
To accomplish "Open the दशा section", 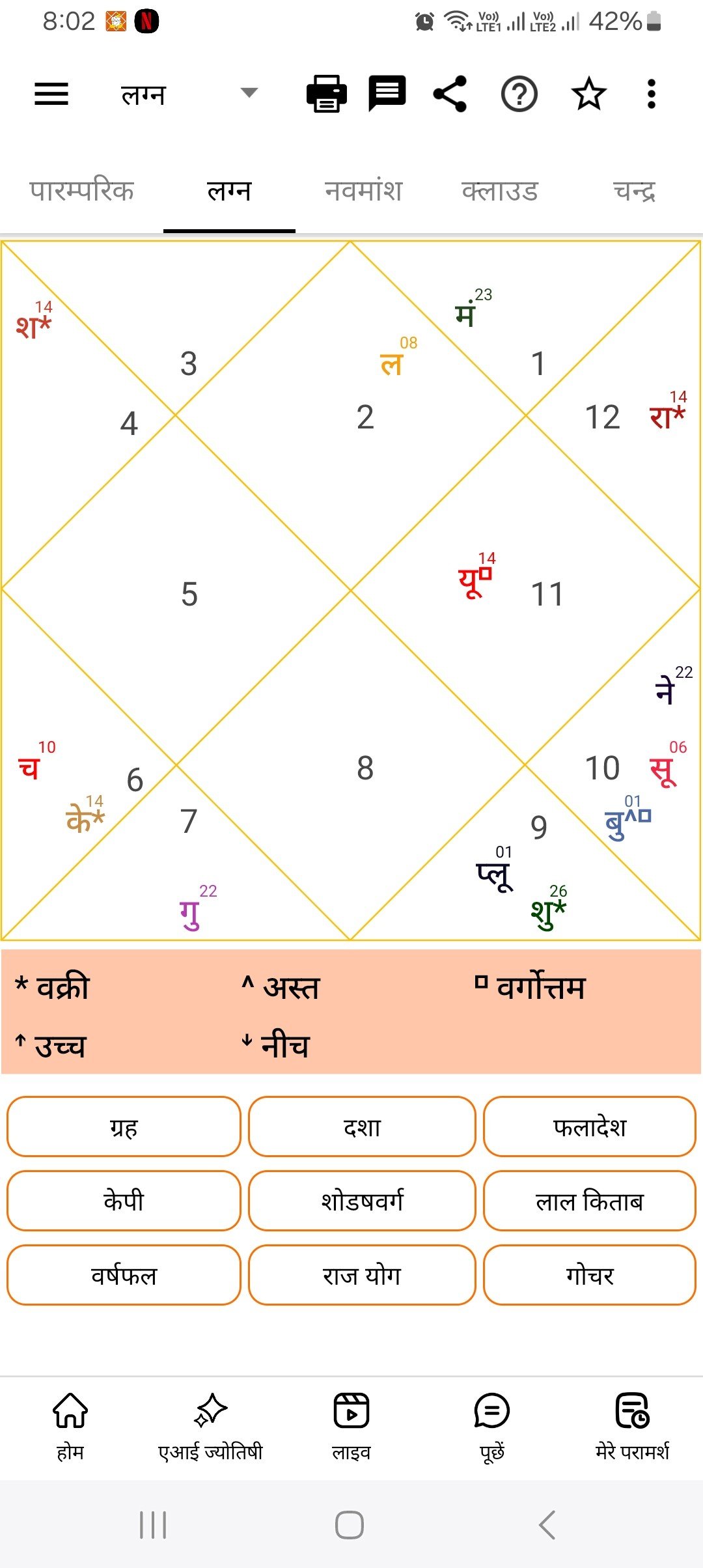I will pos(362,1127).
